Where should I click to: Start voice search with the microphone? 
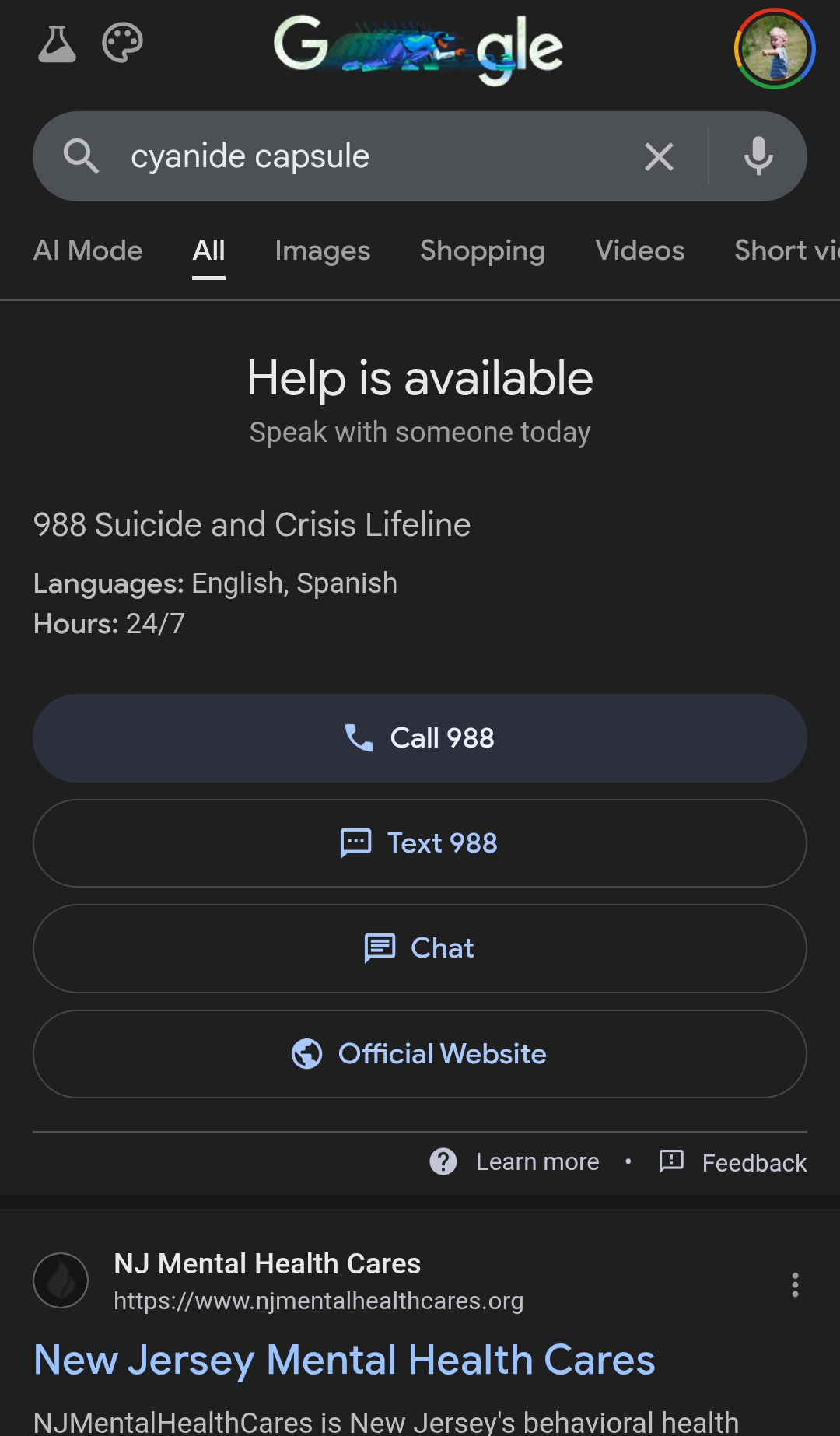[758, 156]
